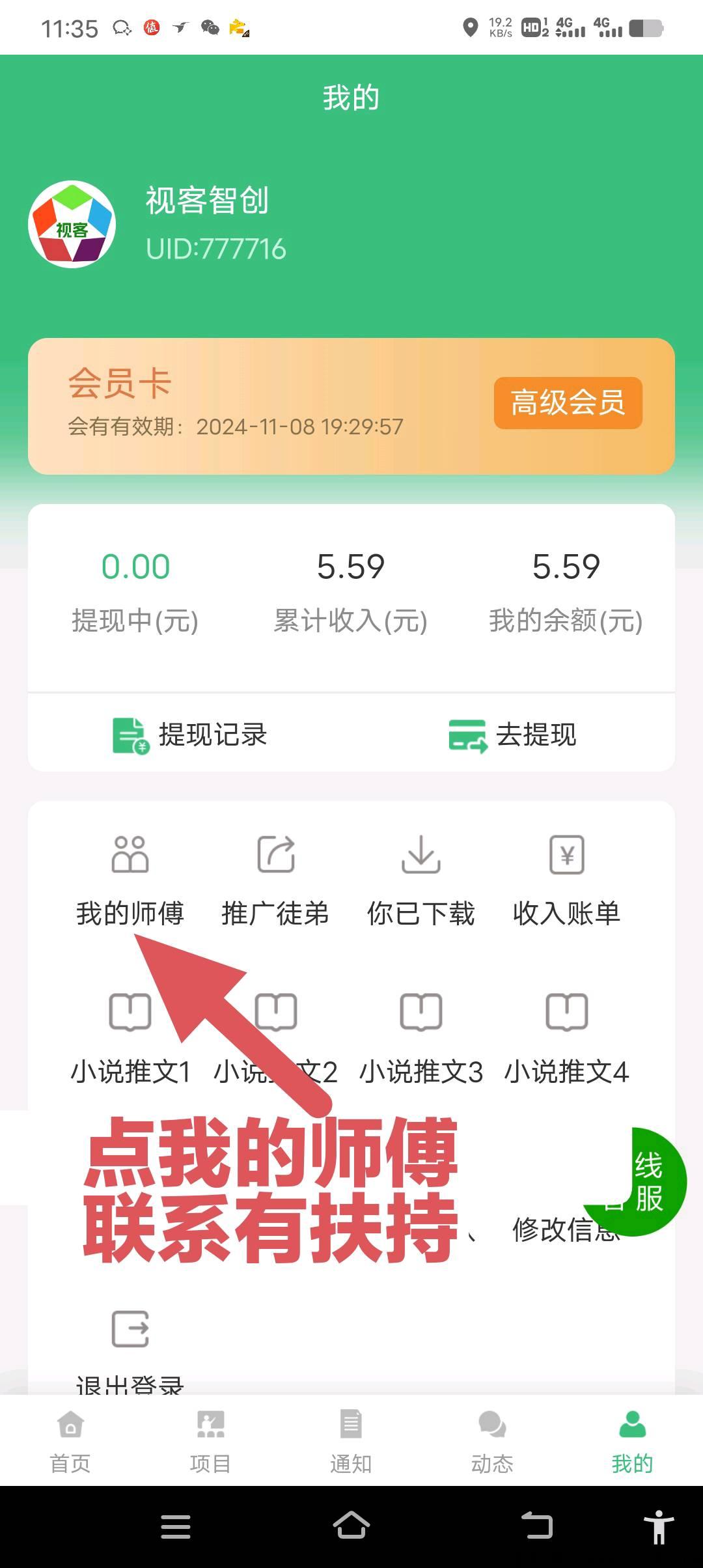Open 我的师傅

point(130,880)
